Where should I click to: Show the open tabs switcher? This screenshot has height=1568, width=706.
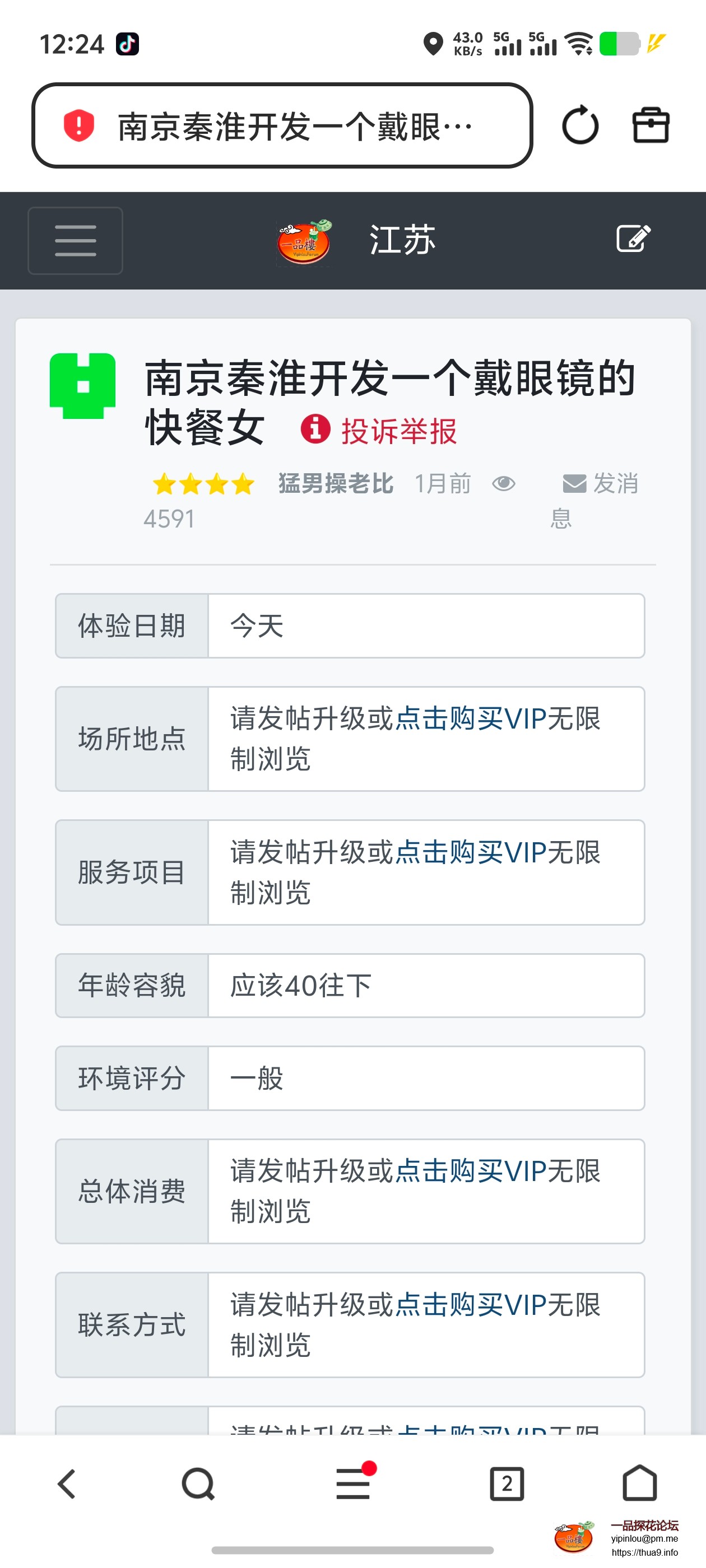pos(506,1483)
